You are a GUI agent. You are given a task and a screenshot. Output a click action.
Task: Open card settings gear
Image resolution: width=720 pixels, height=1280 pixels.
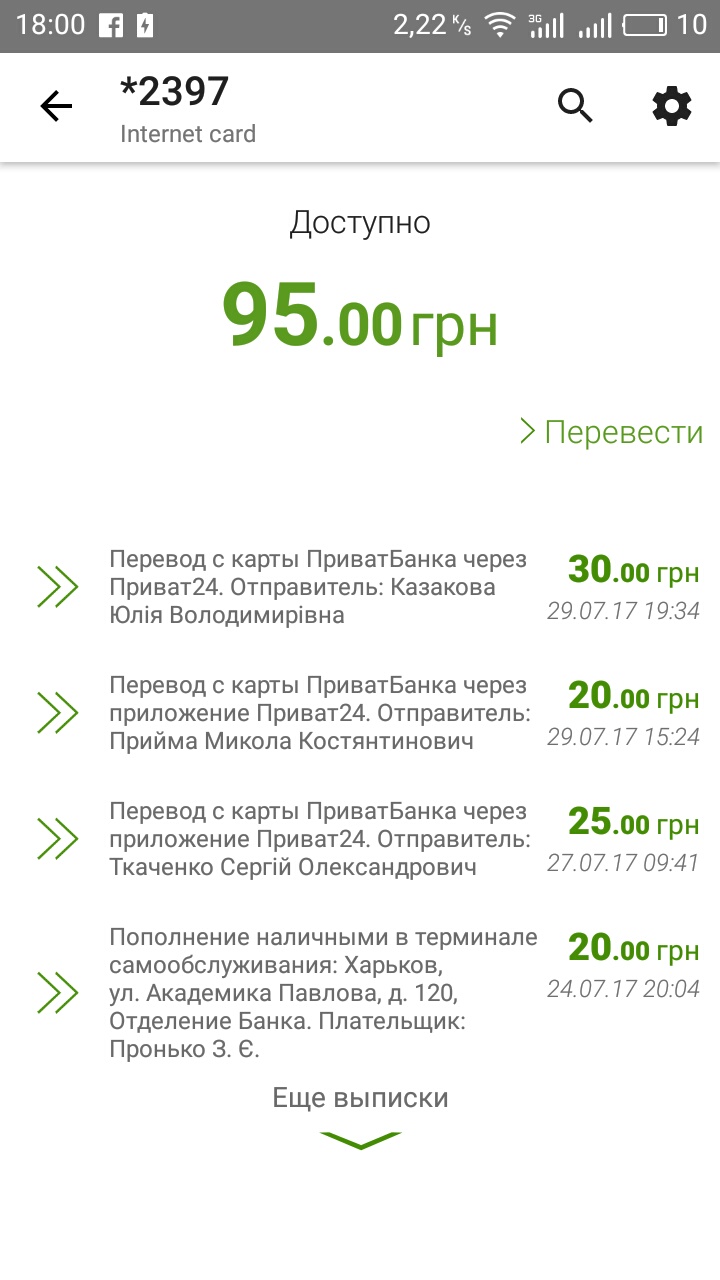coord(671,106)
